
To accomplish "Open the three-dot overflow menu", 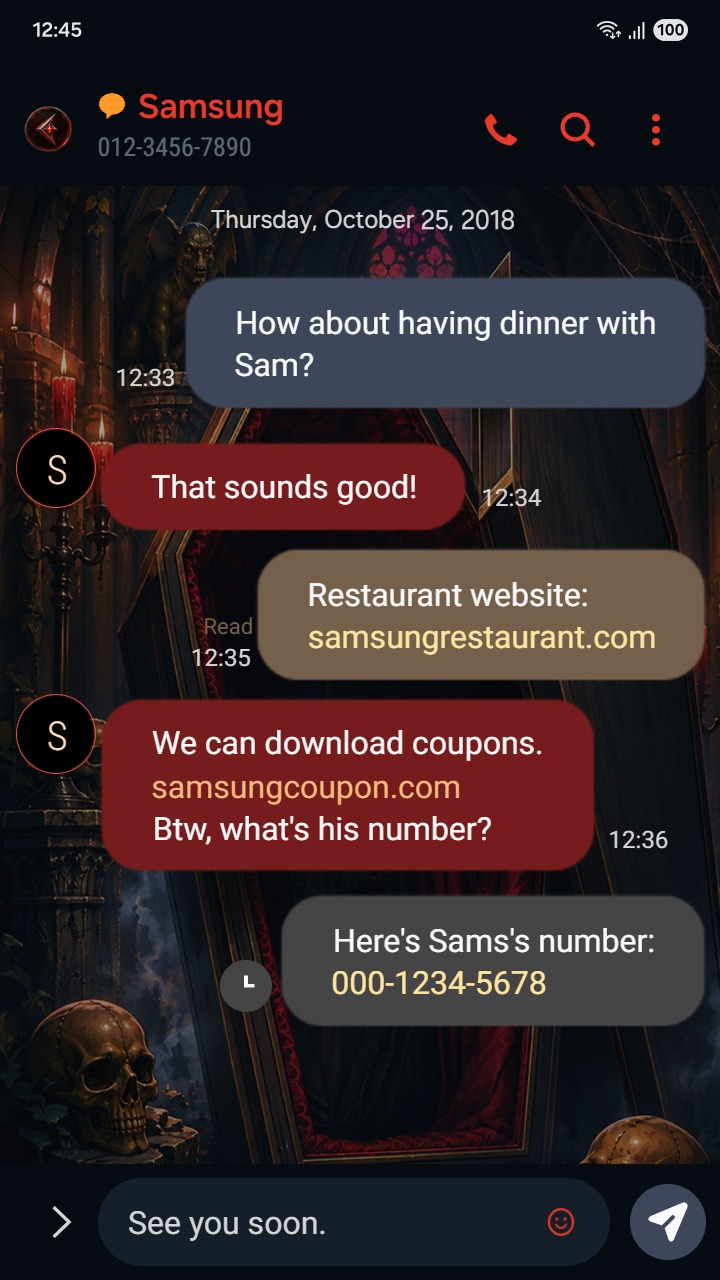I will (x=656, y=130).
